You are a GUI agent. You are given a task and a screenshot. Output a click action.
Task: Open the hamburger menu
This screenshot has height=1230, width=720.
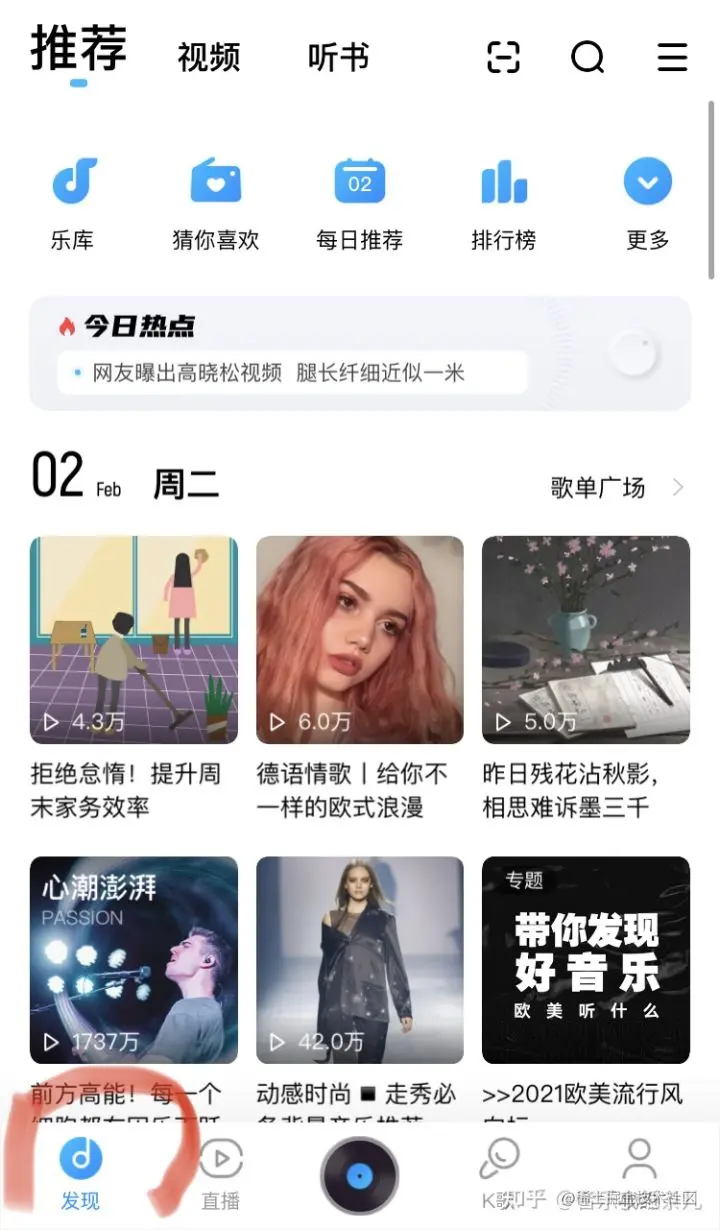point(673,57)
